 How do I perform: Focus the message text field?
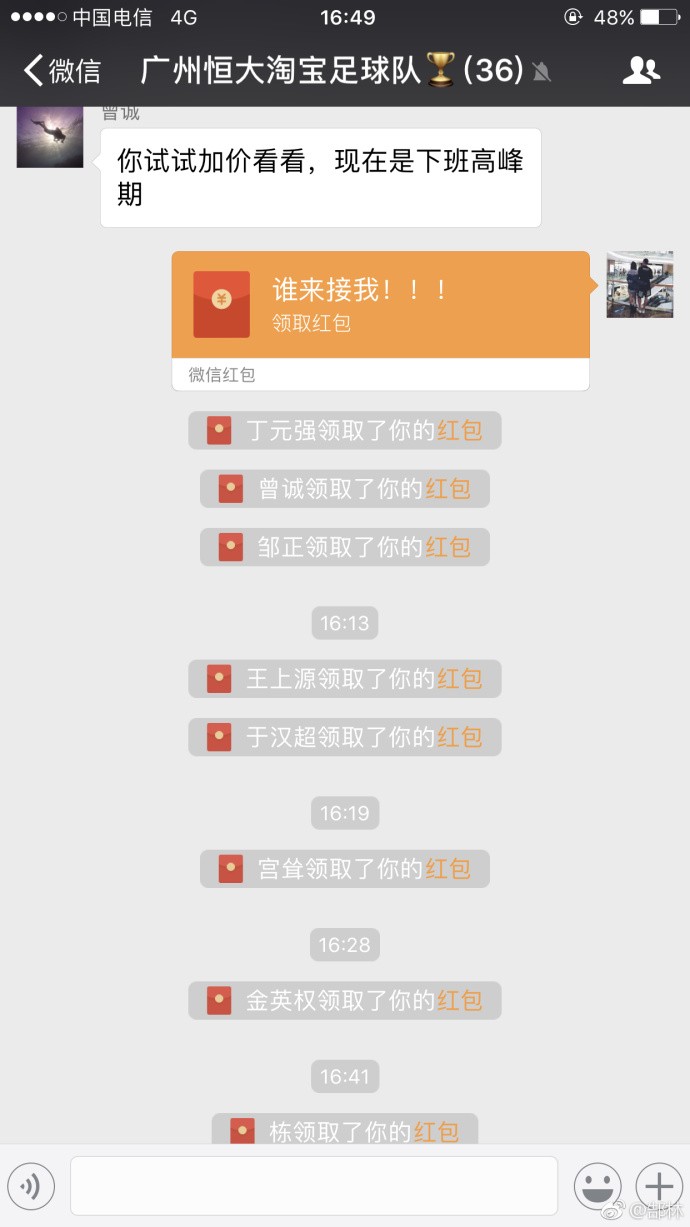pos(313,1186)
